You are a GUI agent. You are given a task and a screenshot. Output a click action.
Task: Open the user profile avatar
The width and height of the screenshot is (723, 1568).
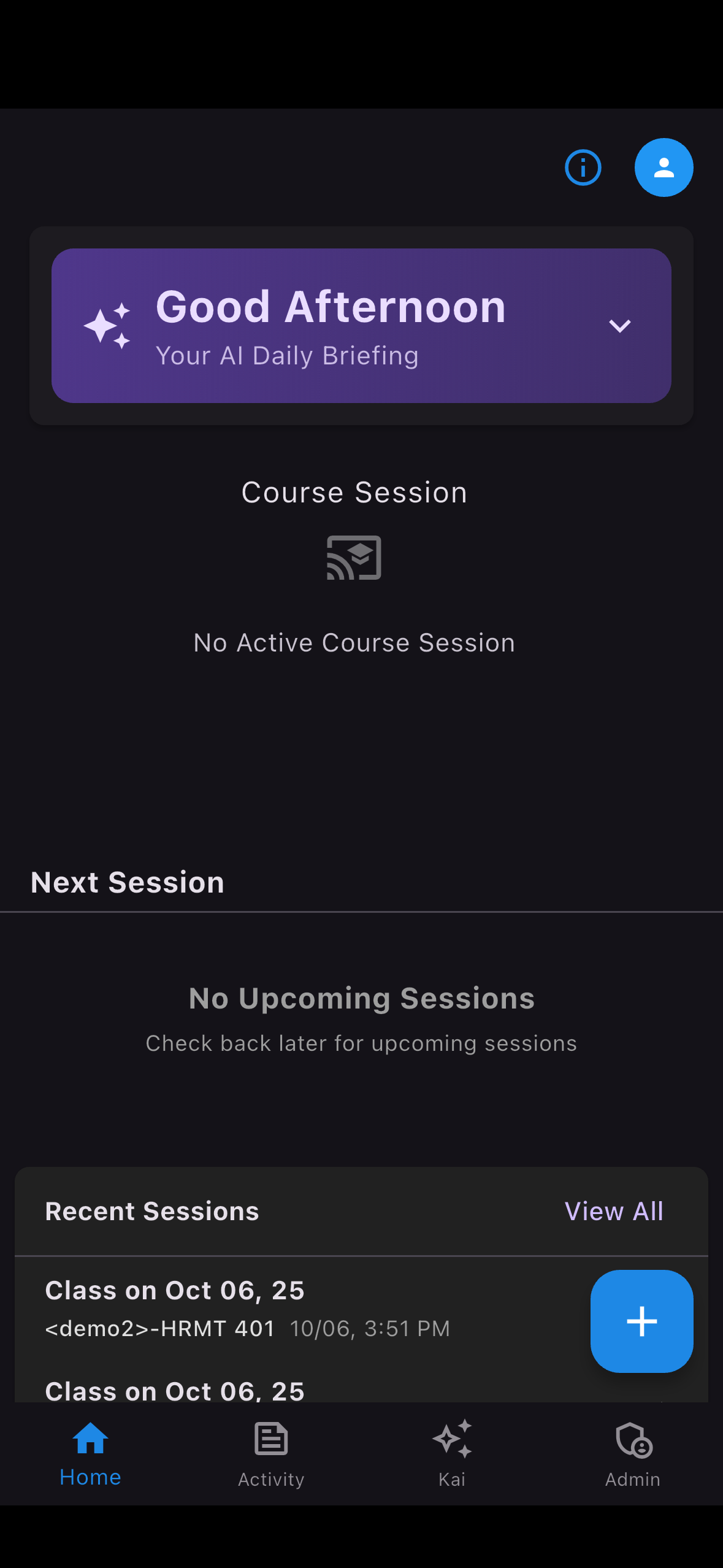point(664,167)
